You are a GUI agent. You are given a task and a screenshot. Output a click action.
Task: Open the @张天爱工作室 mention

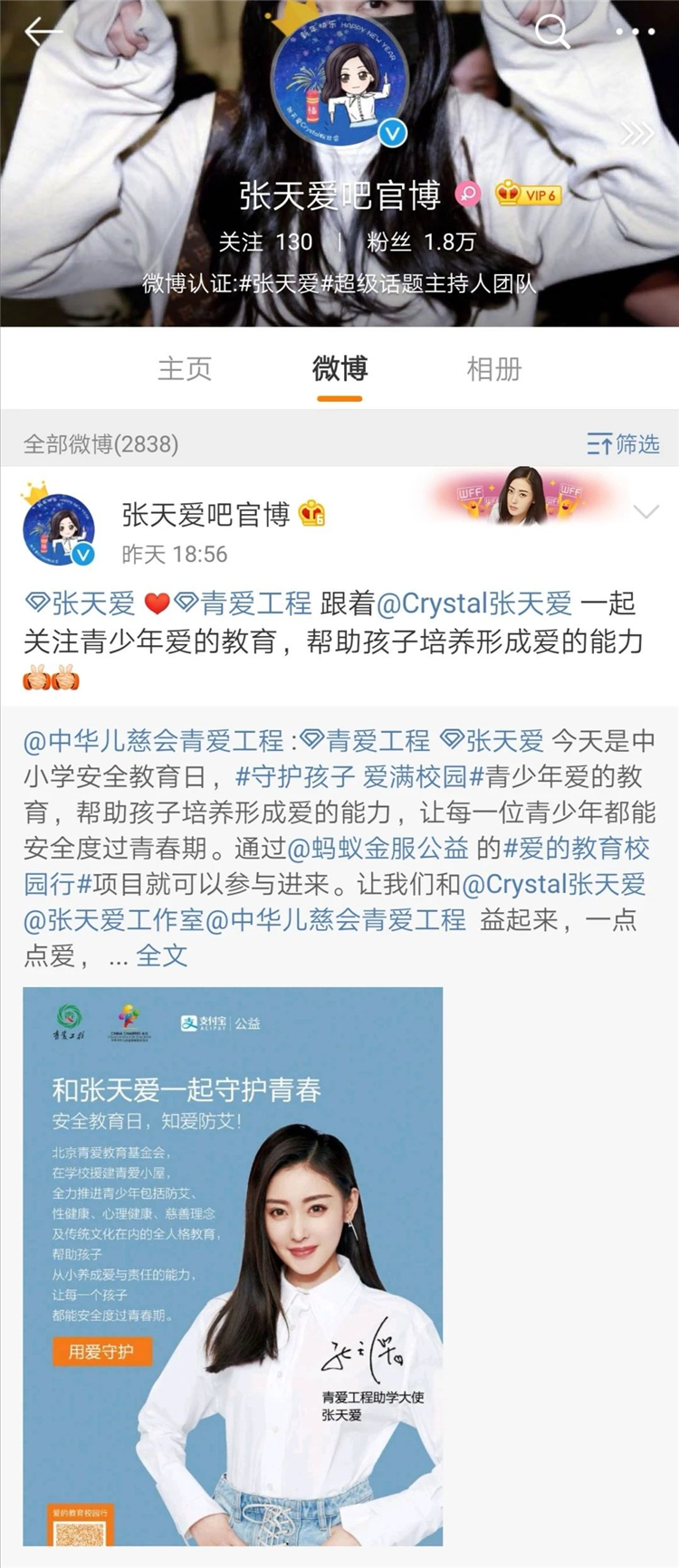coord(114,920)
